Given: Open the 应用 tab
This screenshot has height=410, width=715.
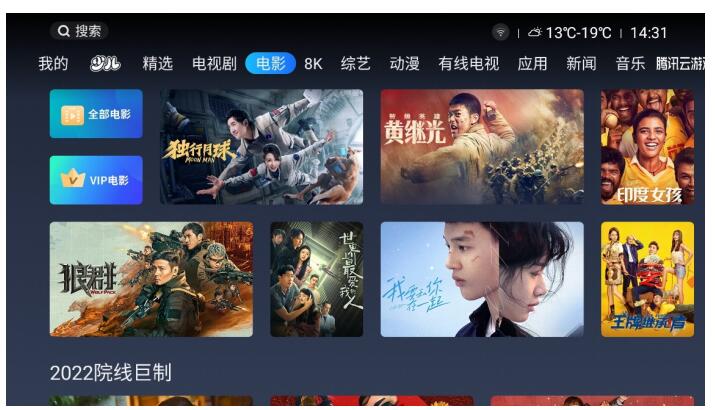Looking at the screenshot, I should tap(532, 64).
